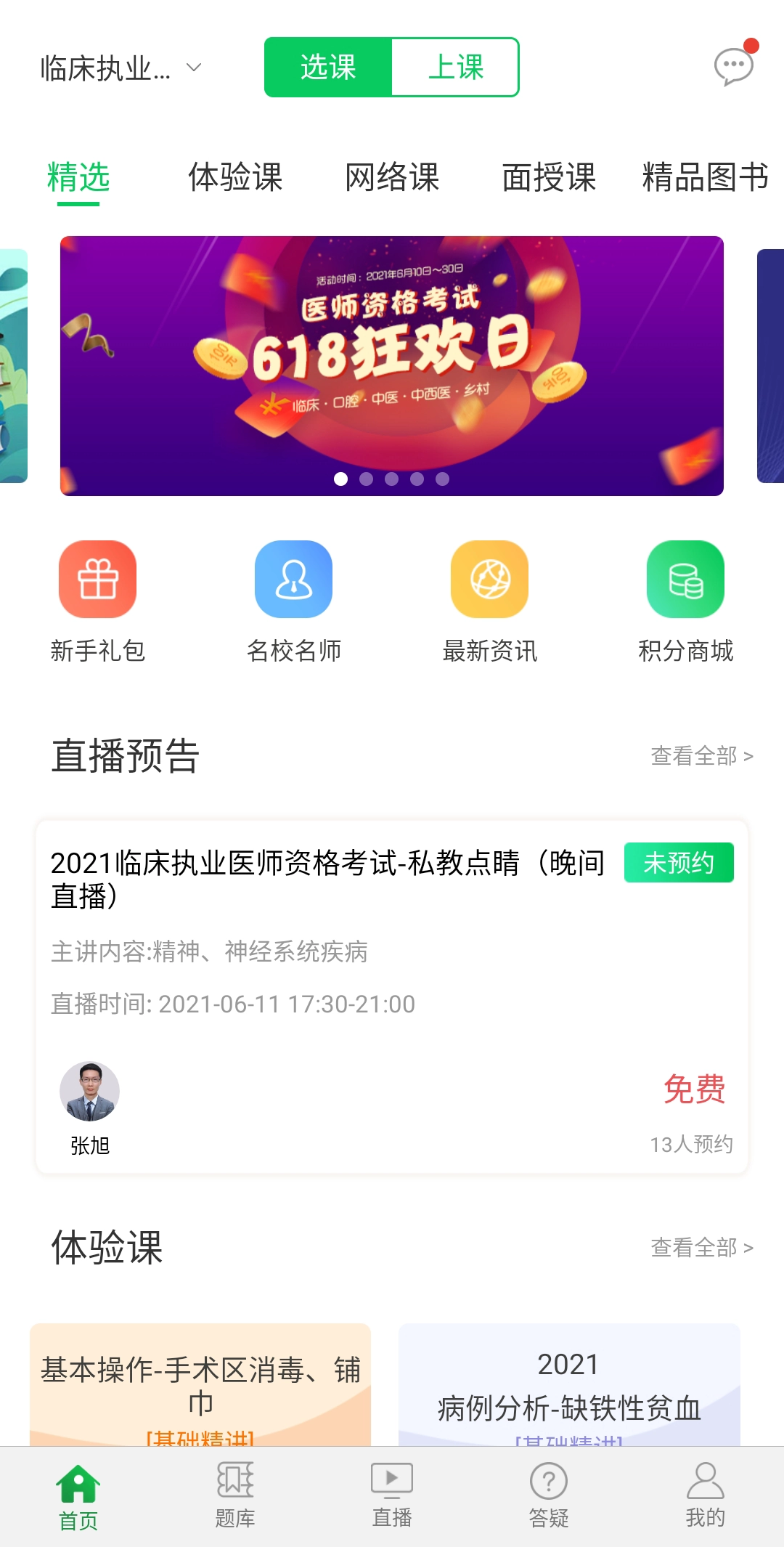Tap 未预约 to reserve the live class
This screenshot has height=1547, width=784.
coord(679,863)
